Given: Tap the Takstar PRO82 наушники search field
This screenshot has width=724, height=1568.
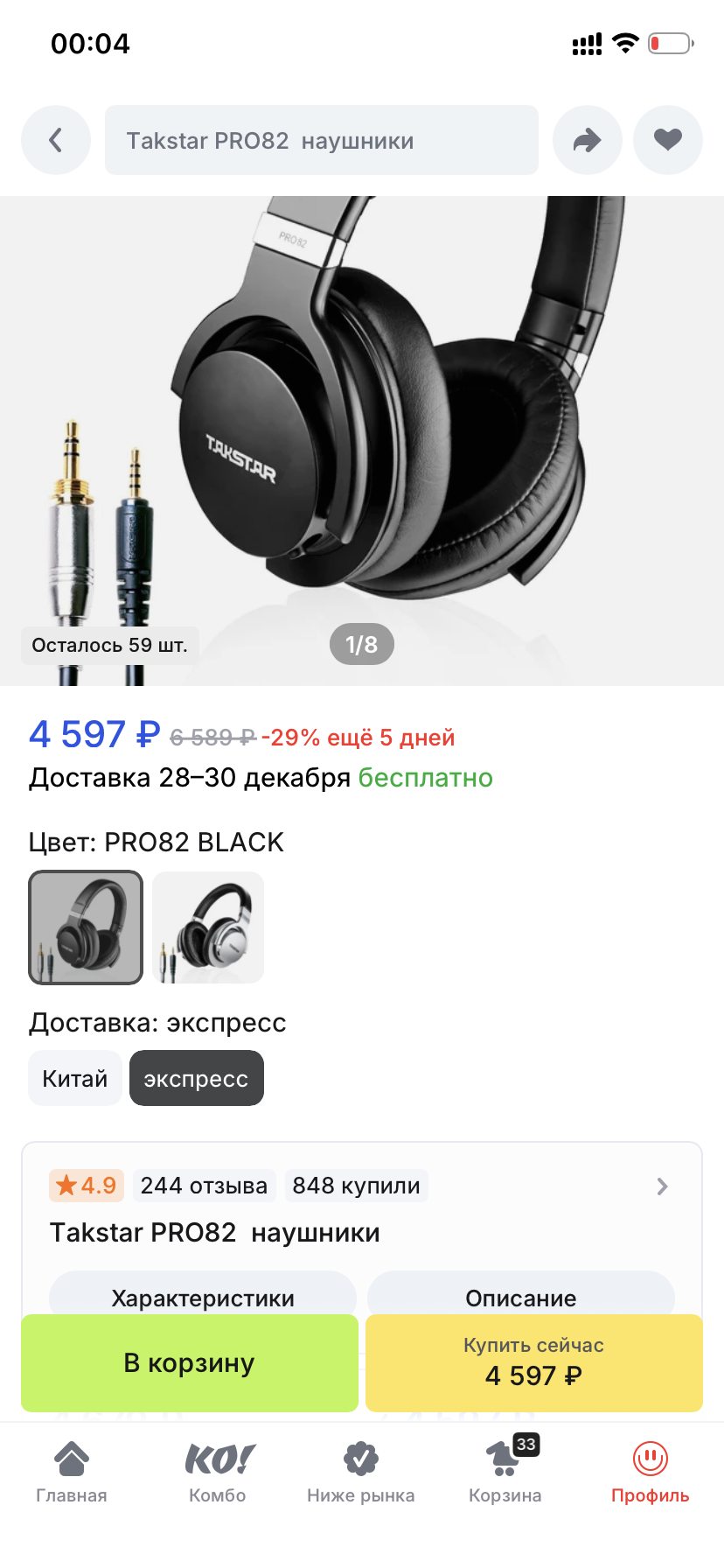Looking at the screenshot, I should click(321, 140).
